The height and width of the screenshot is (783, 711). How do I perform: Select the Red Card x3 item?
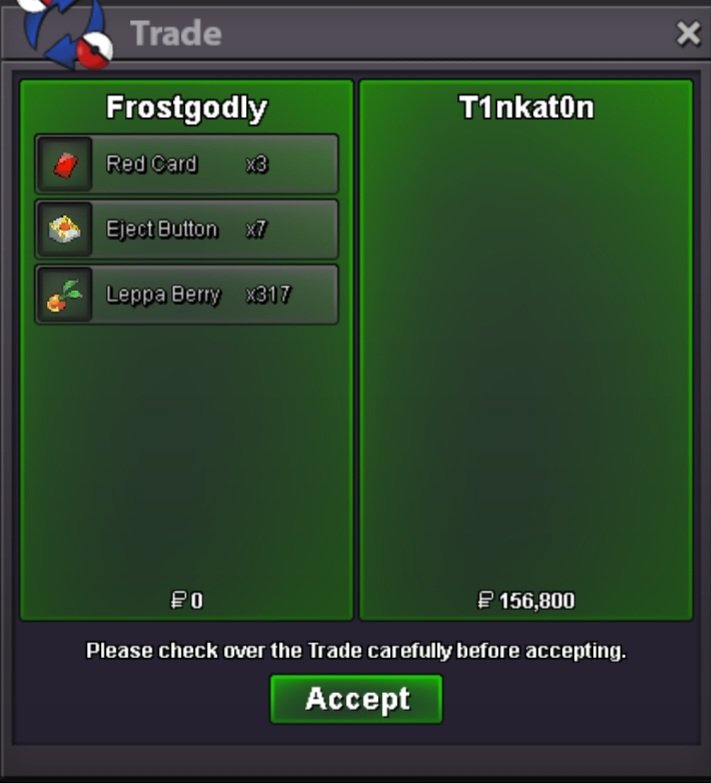[x=187, y=164]
